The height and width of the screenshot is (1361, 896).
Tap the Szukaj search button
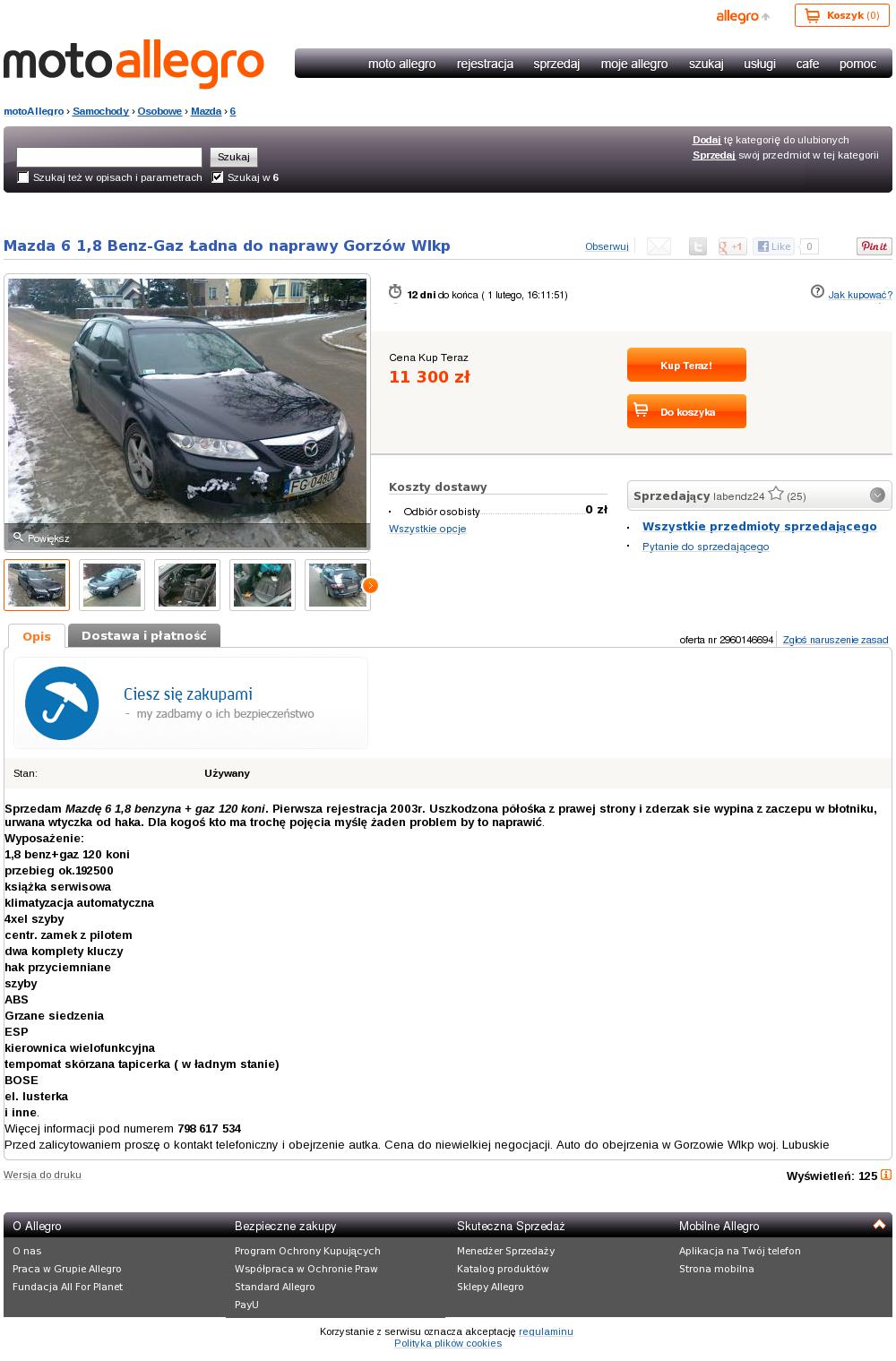coord(233,157)
